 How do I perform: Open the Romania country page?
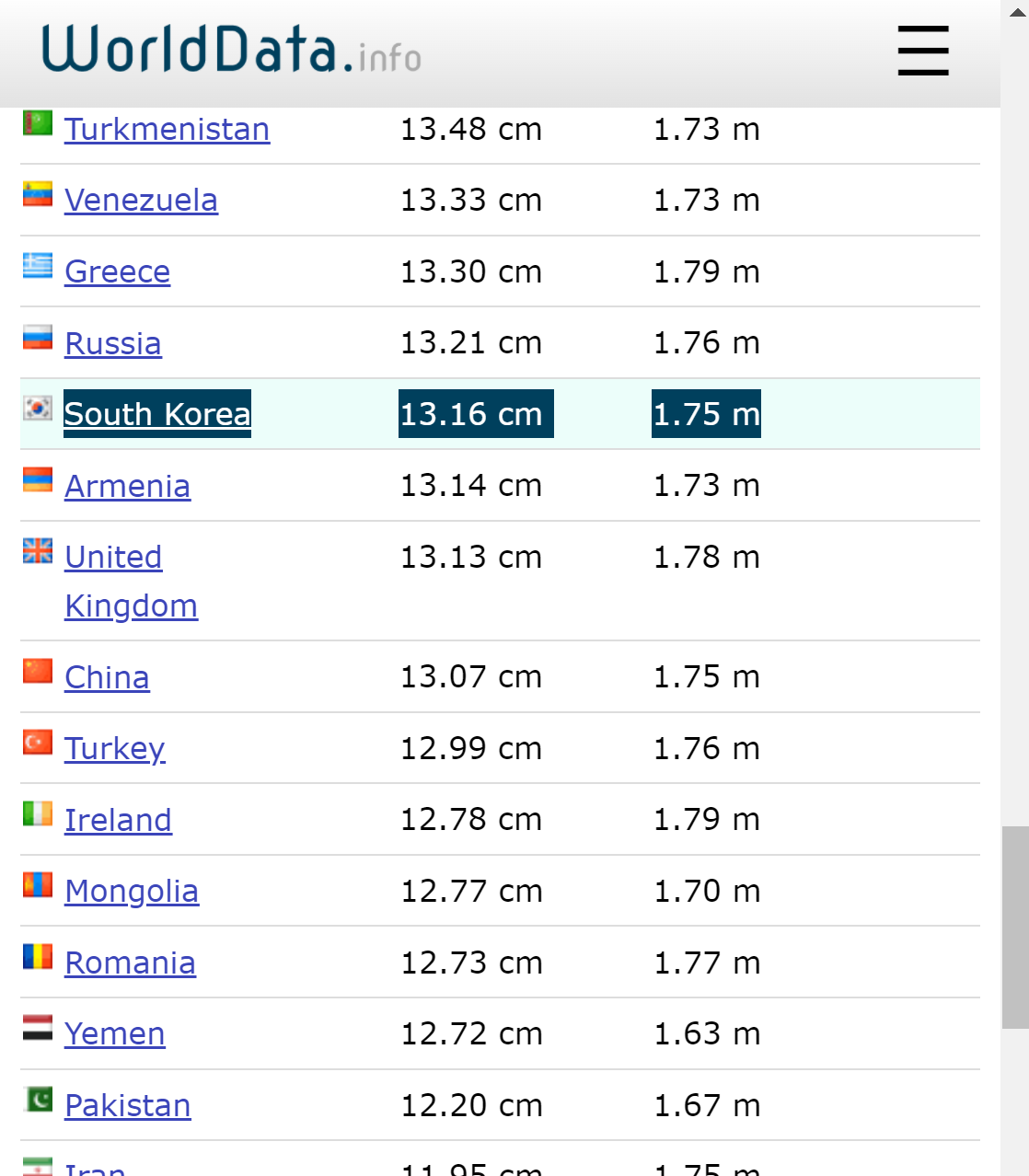coord(130,963)
